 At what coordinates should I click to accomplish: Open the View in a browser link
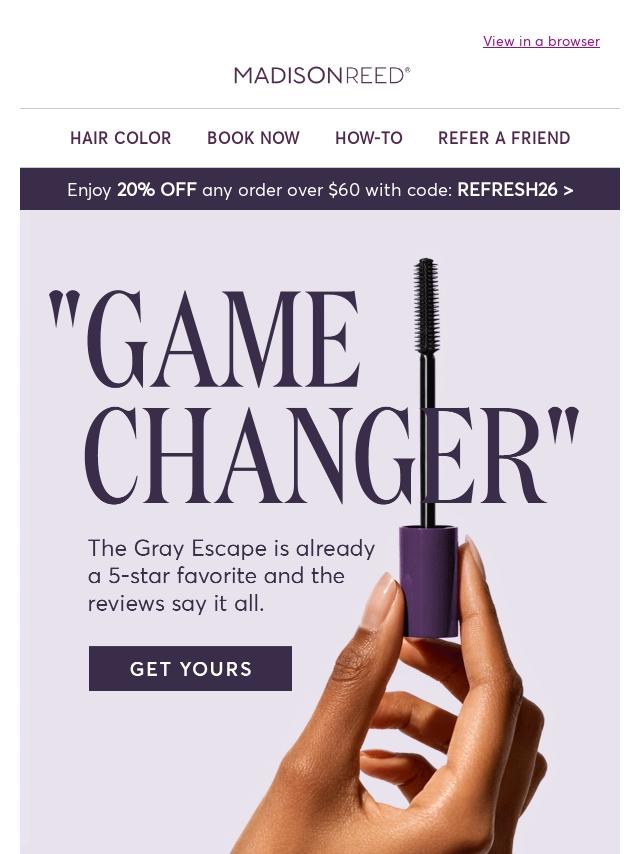click(541, 41)
